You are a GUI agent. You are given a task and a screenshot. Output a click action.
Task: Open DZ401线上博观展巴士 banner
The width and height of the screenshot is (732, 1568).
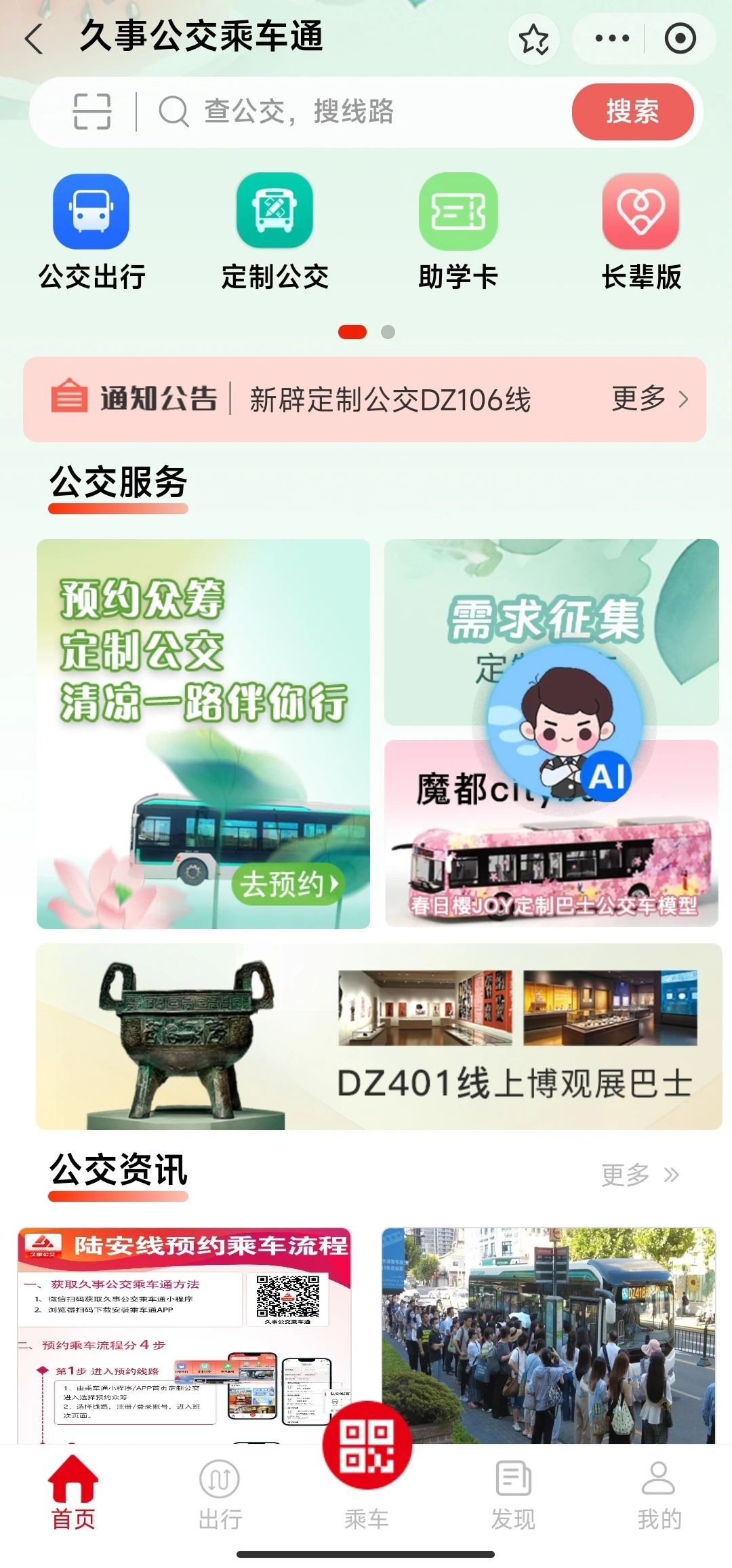(x=380, y=1036)
